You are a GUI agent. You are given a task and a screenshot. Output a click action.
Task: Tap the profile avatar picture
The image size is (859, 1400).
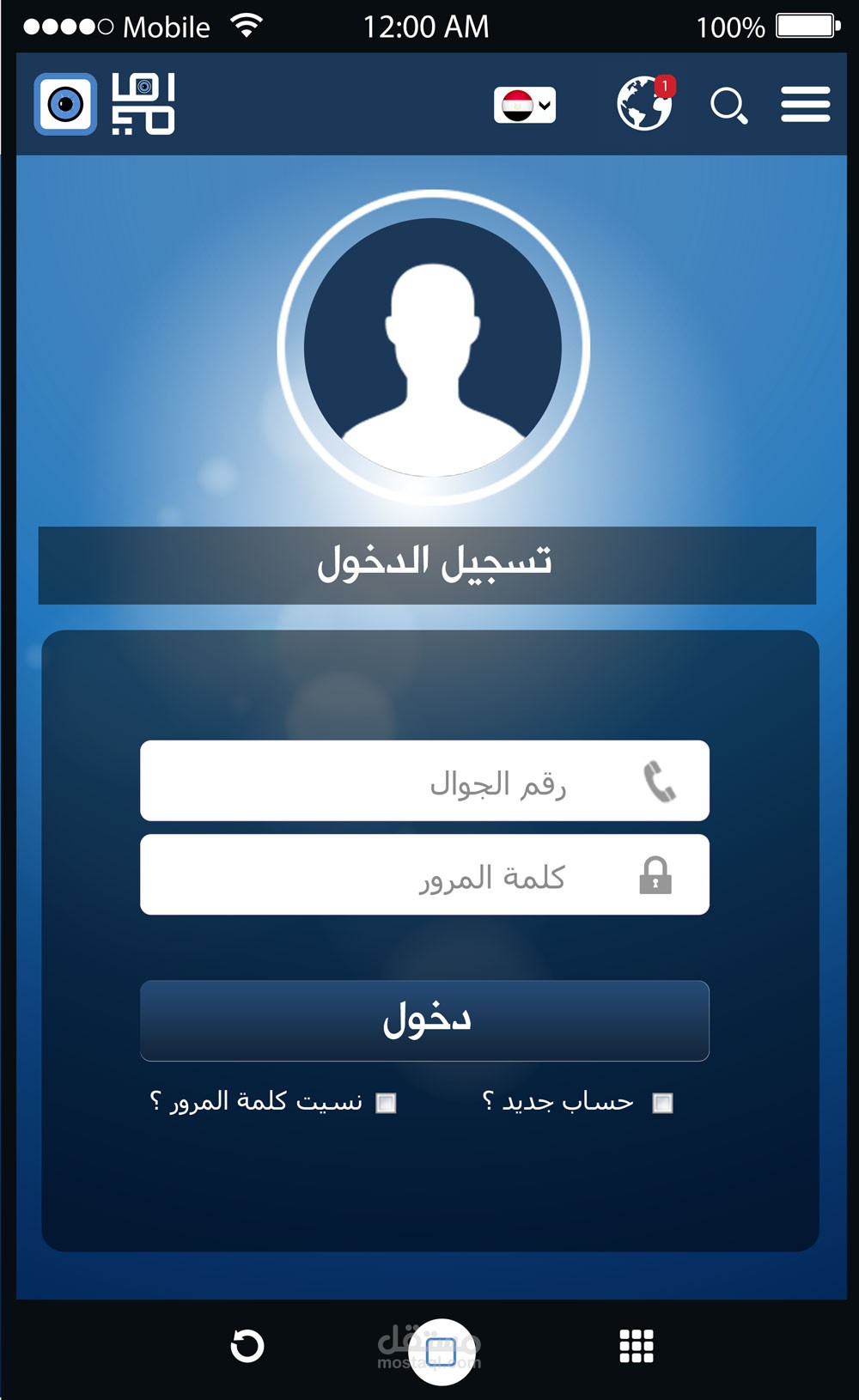[x=433, y=346]
